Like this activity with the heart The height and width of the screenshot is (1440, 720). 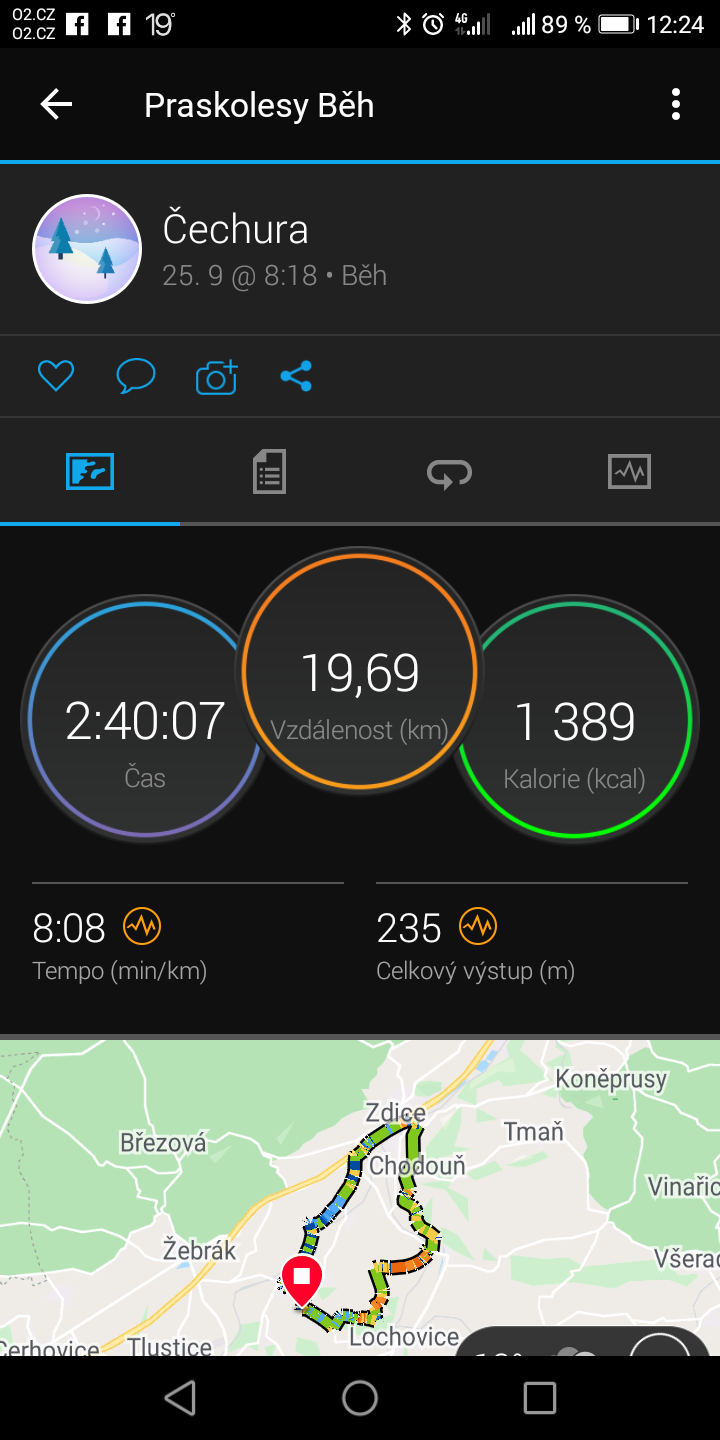[56, 376]
